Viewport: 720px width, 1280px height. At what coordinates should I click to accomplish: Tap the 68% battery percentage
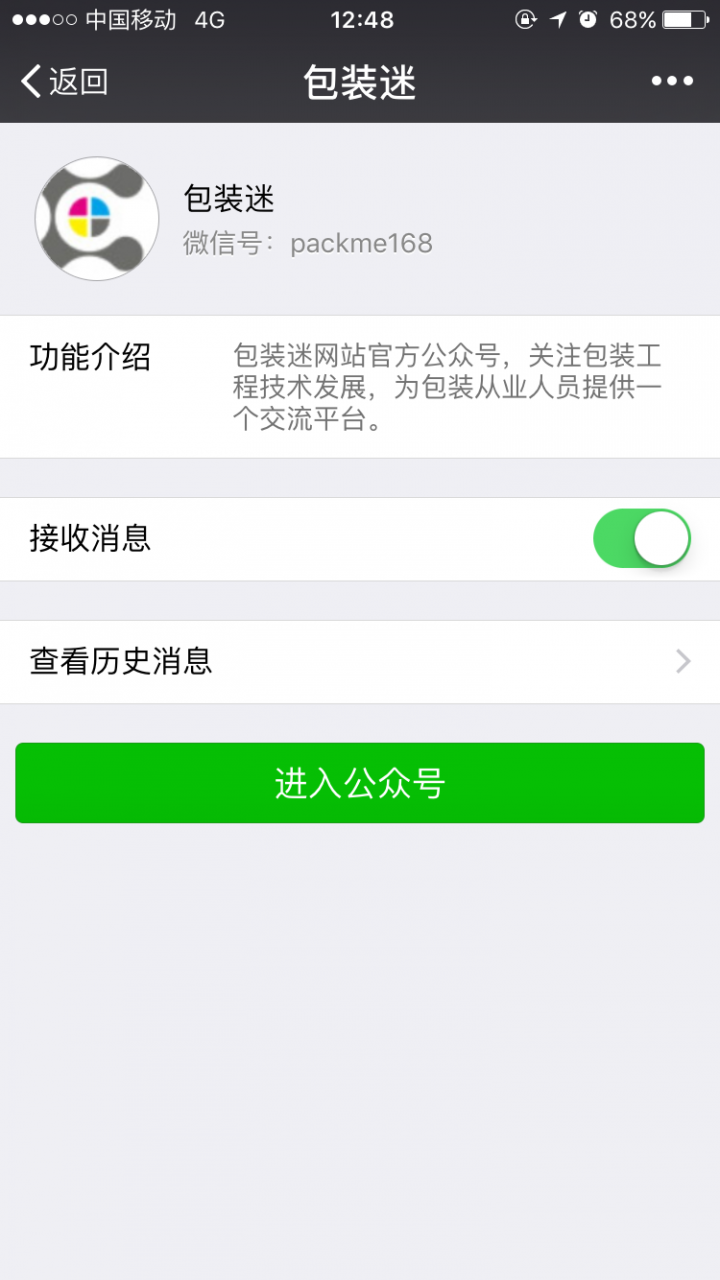coord(630,18)
